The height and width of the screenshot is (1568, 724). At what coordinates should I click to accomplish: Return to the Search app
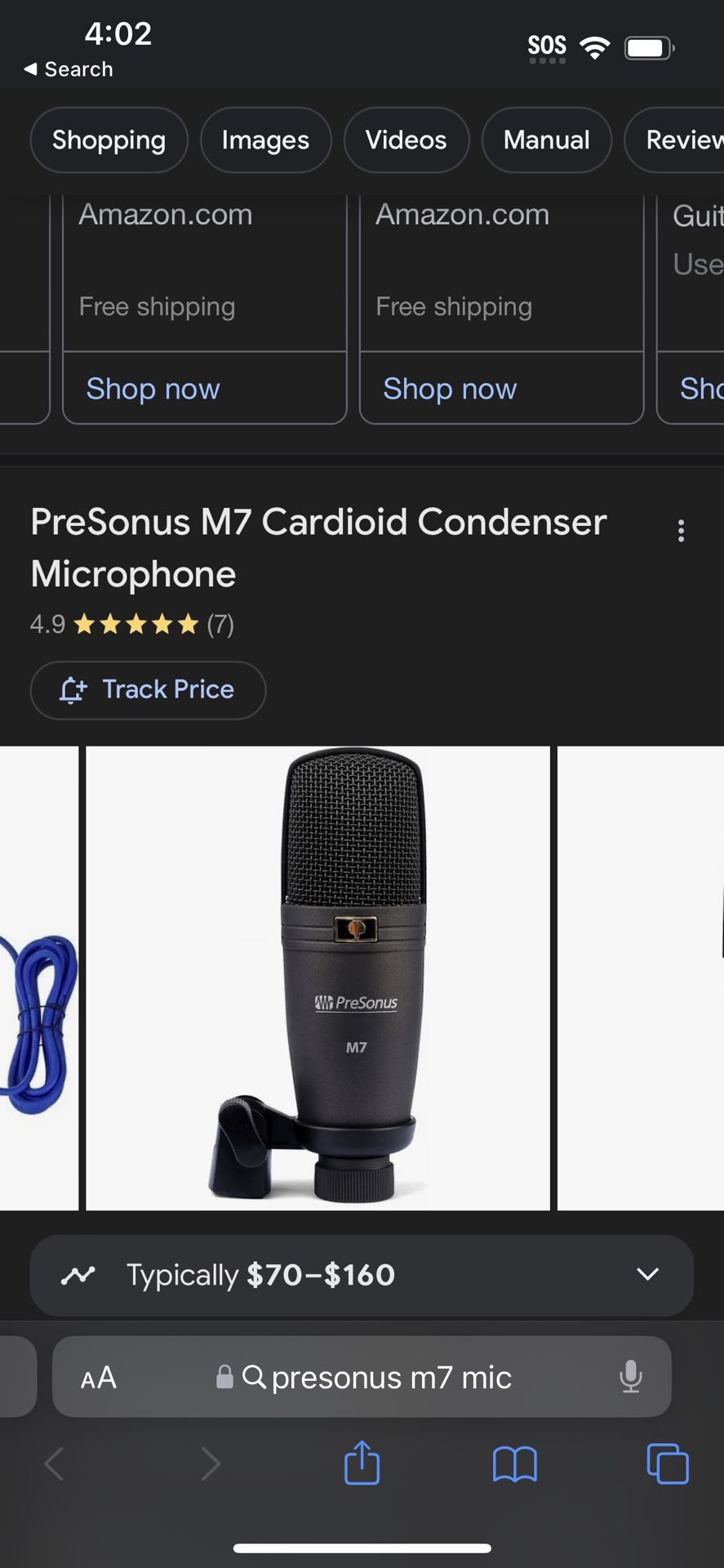tap(69, 69)
